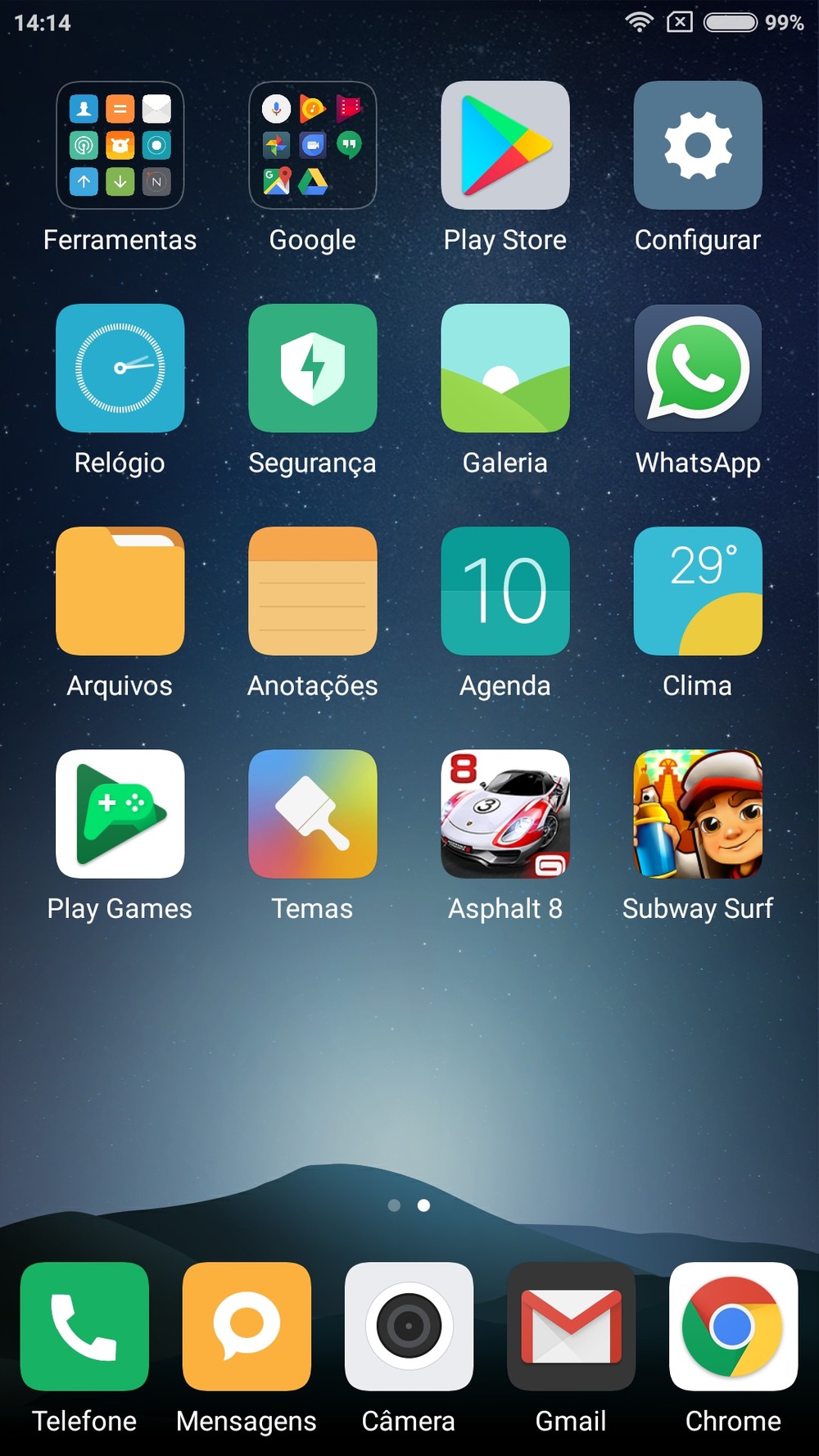The width and height of the screenshot is (819, 1456).
Task: Open Chrome browser
Action: [x=733, y=1327]
